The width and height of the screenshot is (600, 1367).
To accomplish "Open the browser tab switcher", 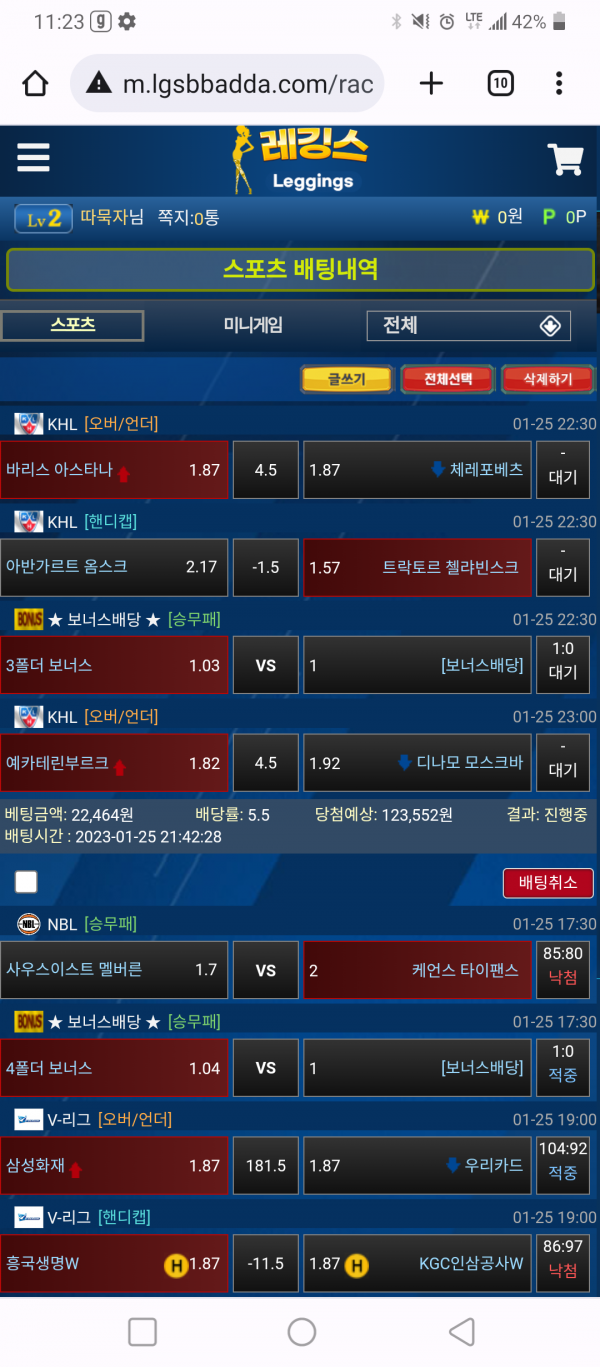I will [x=500, y=83].
